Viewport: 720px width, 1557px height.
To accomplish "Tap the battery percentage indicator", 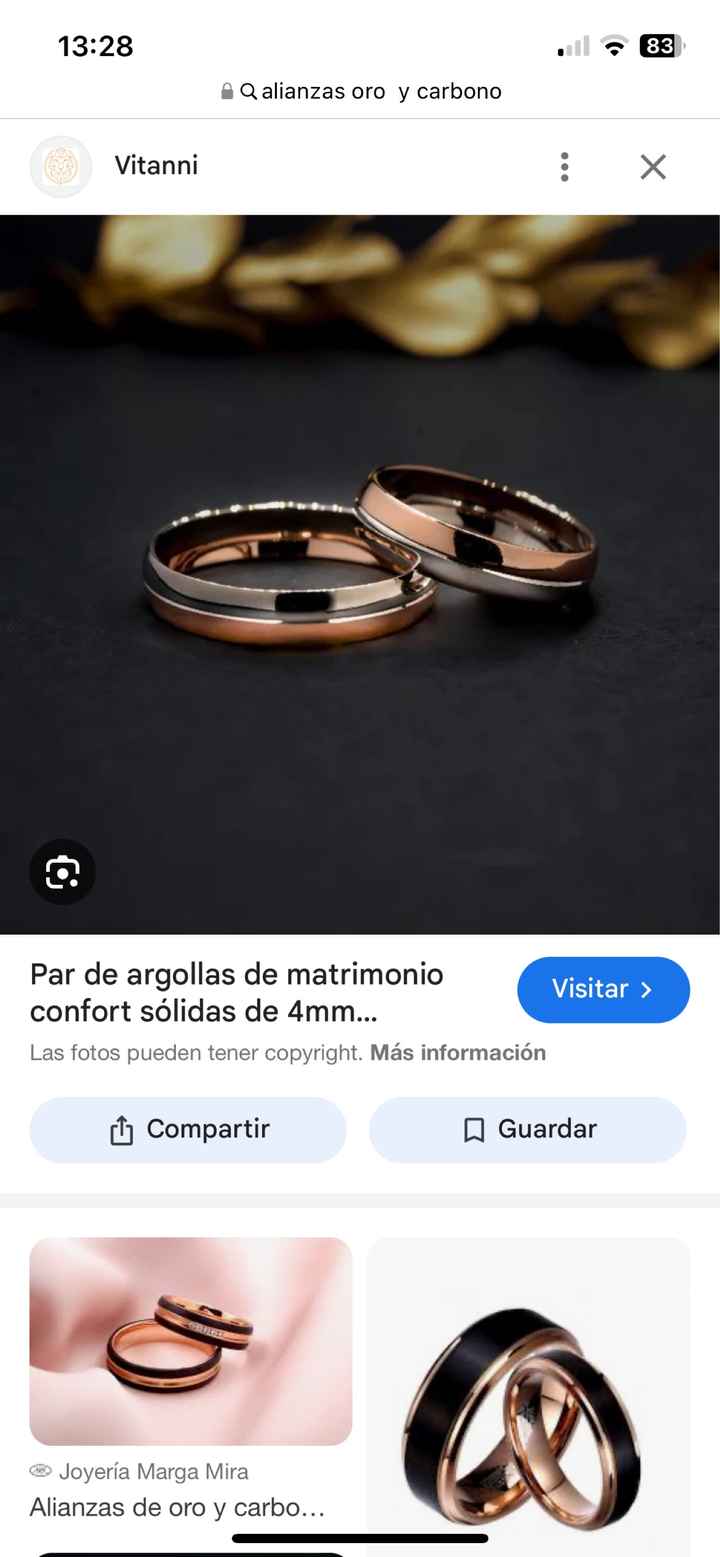I will click(659, 45).
